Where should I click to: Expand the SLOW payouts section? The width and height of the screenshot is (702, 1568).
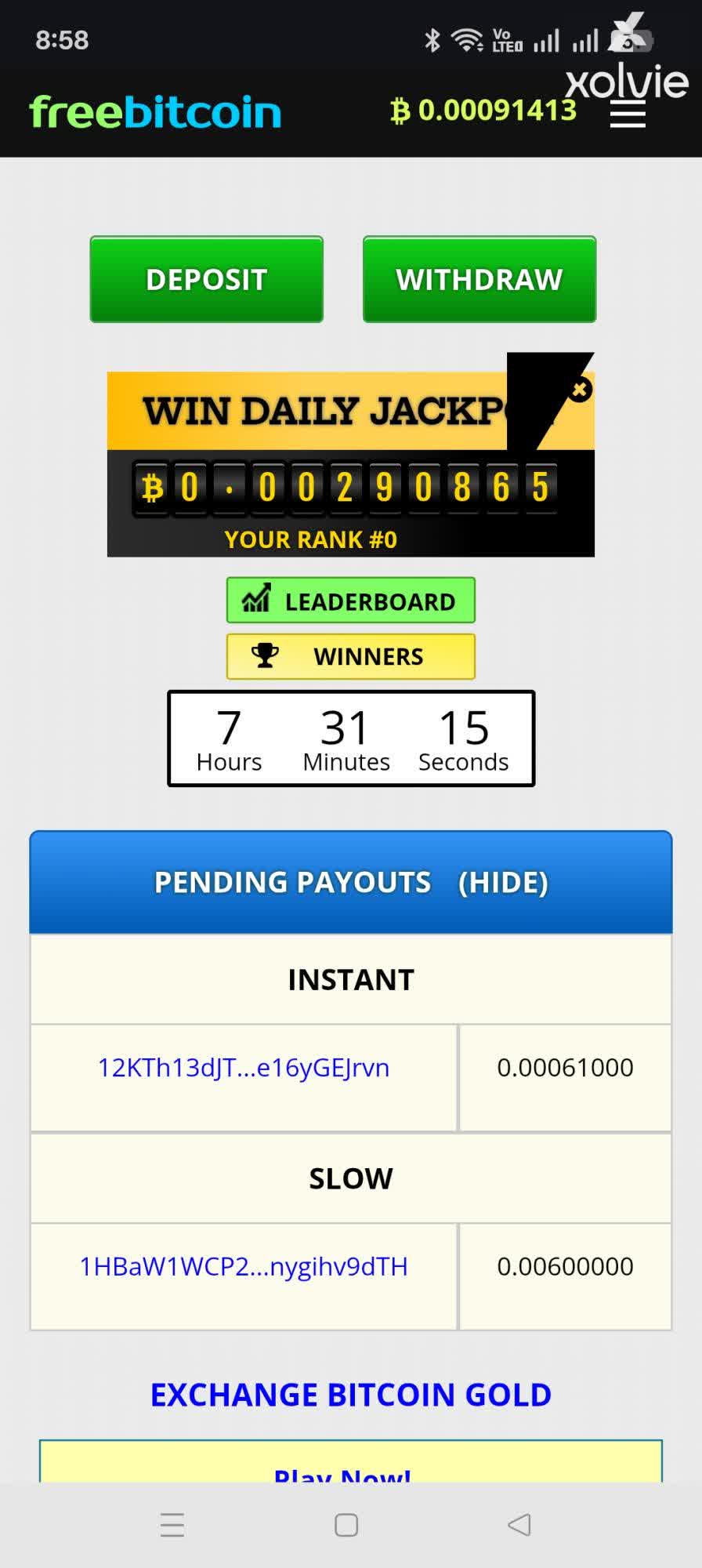pyautogui.click(x=350, y=1178)
